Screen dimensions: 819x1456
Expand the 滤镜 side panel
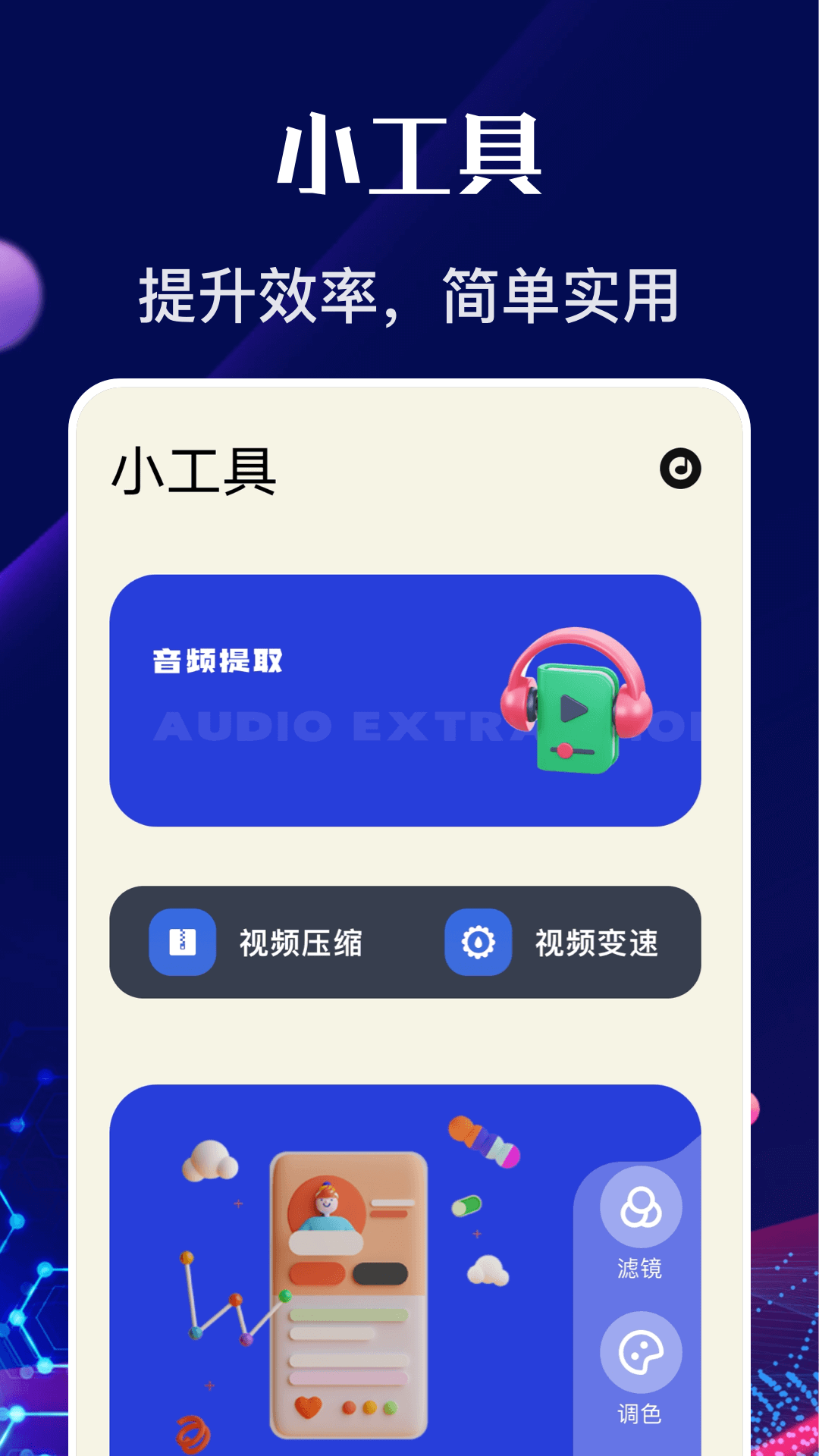click(642, 1228)
